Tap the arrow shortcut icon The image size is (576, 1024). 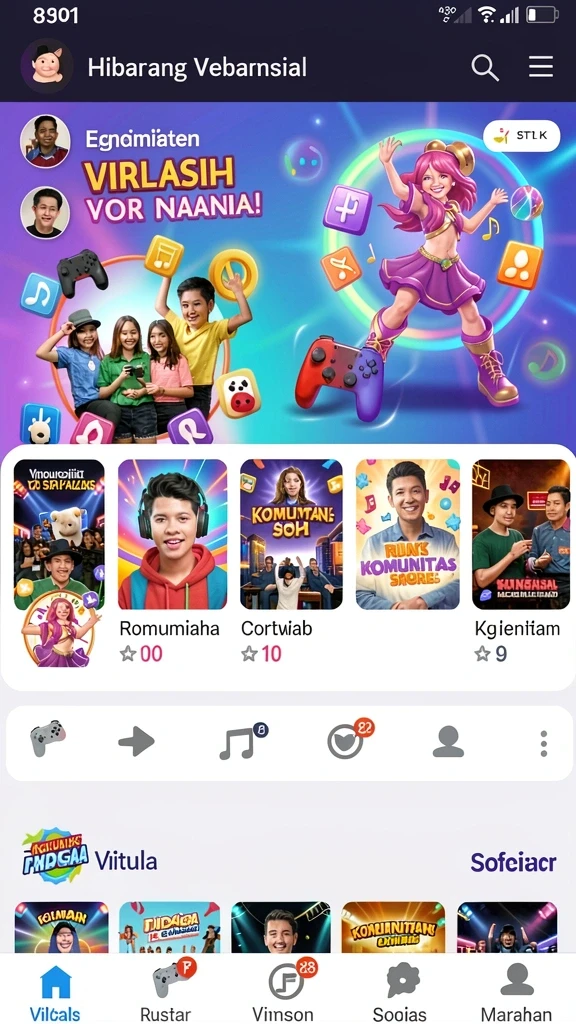[136, 743]
